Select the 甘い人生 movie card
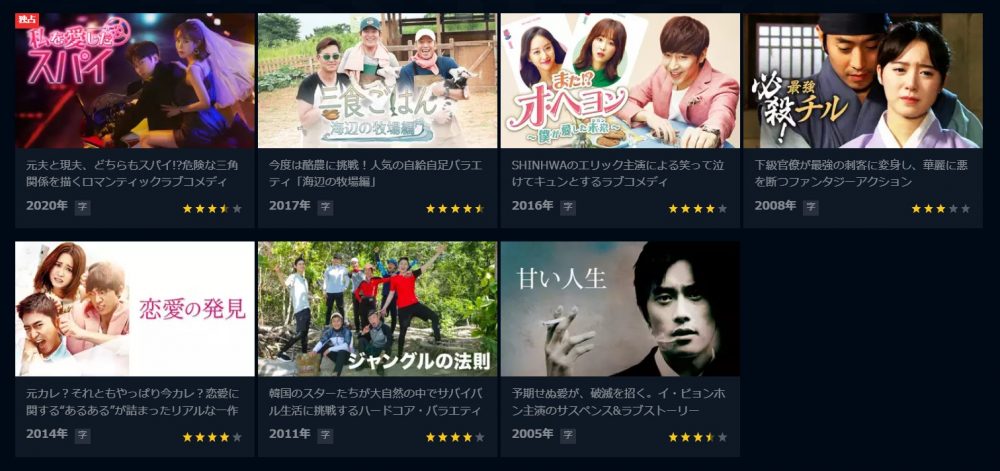This screenshot has width=1000, height=471. pos(620,309)
